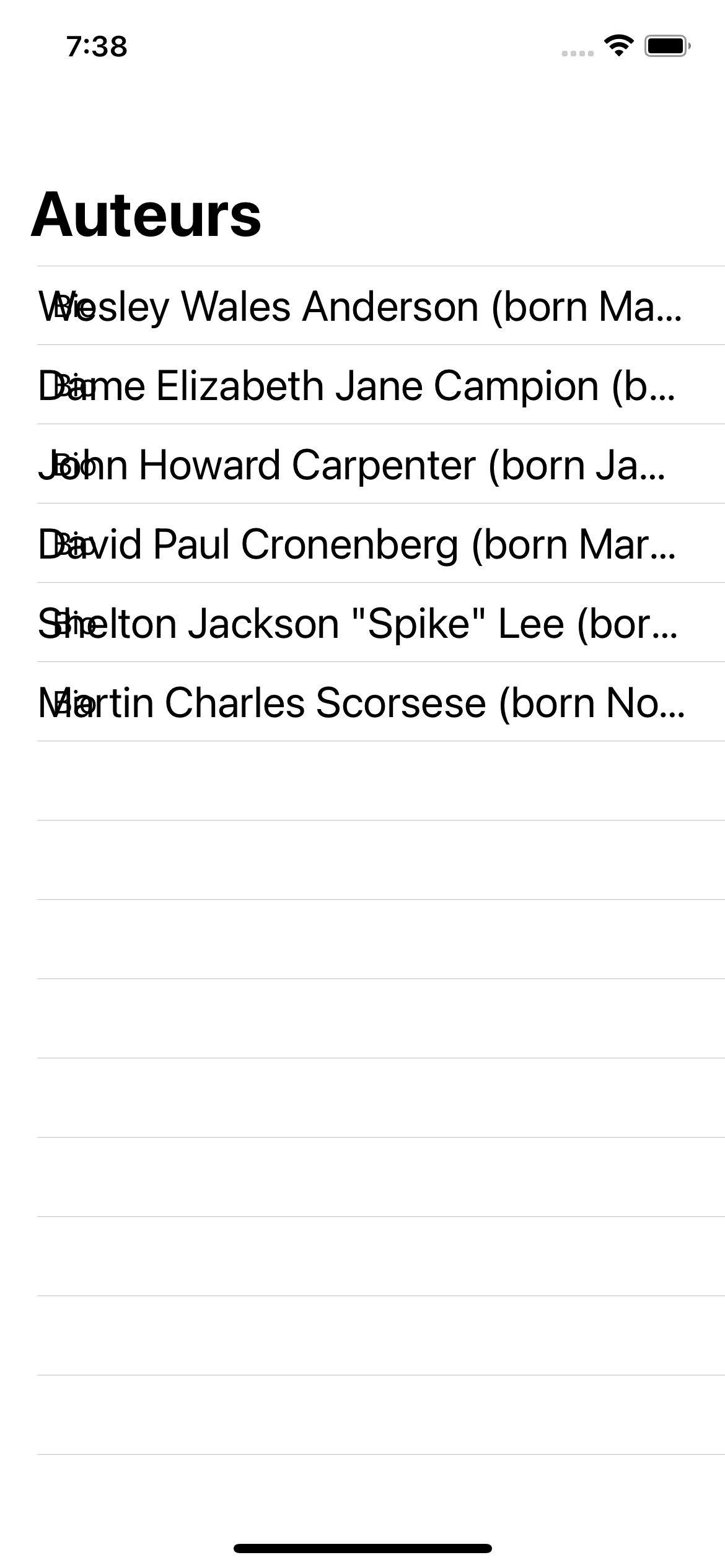Screen dimensions: 725x1568
Task: Open the Shelton Jackson "Spike" Lee row
Action: pyautogui.click(x=362, y=623)
